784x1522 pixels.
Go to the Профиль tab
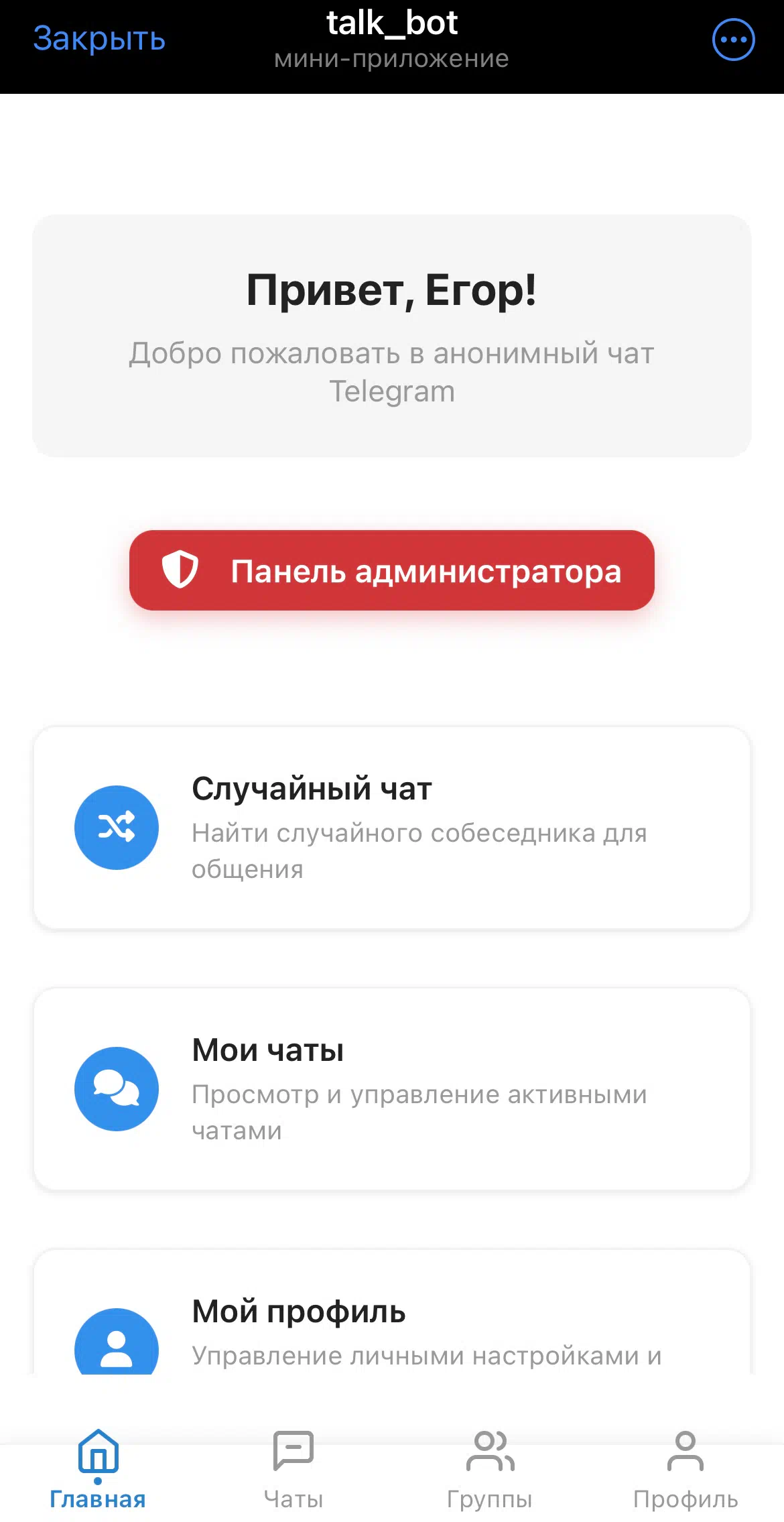685,1470
